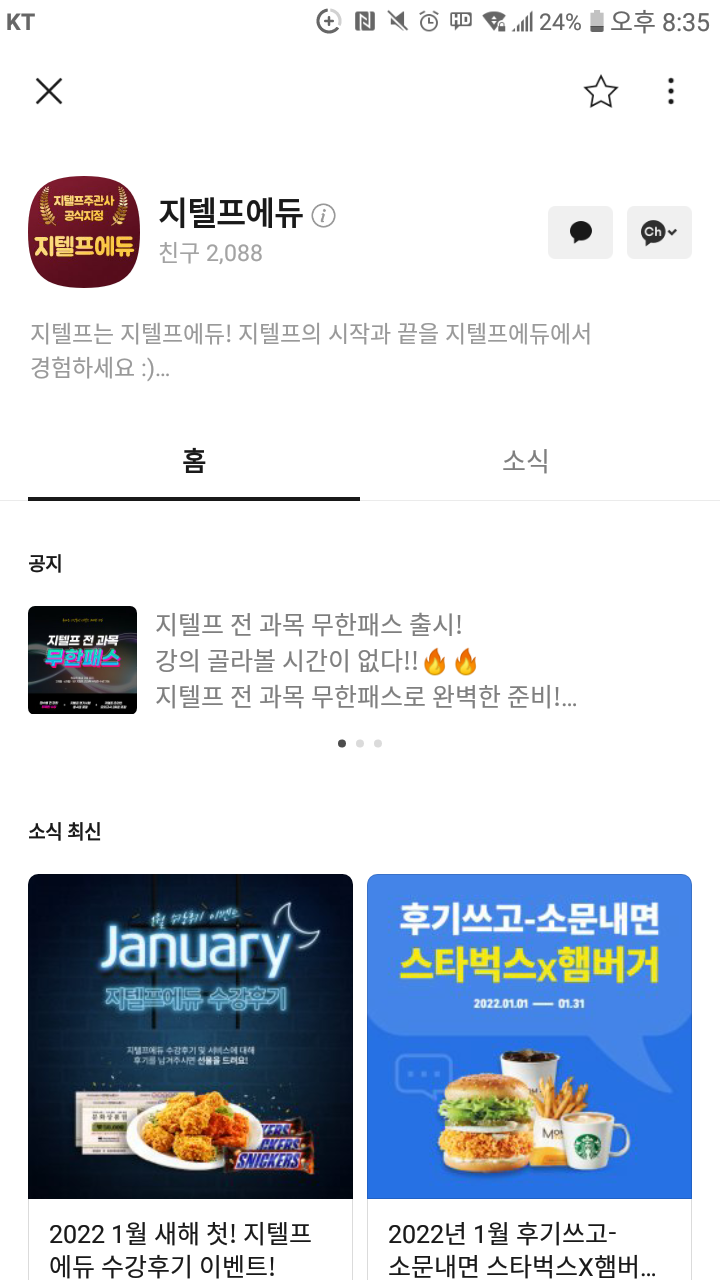Open the info icon next to 지텔프에듀

323,215
